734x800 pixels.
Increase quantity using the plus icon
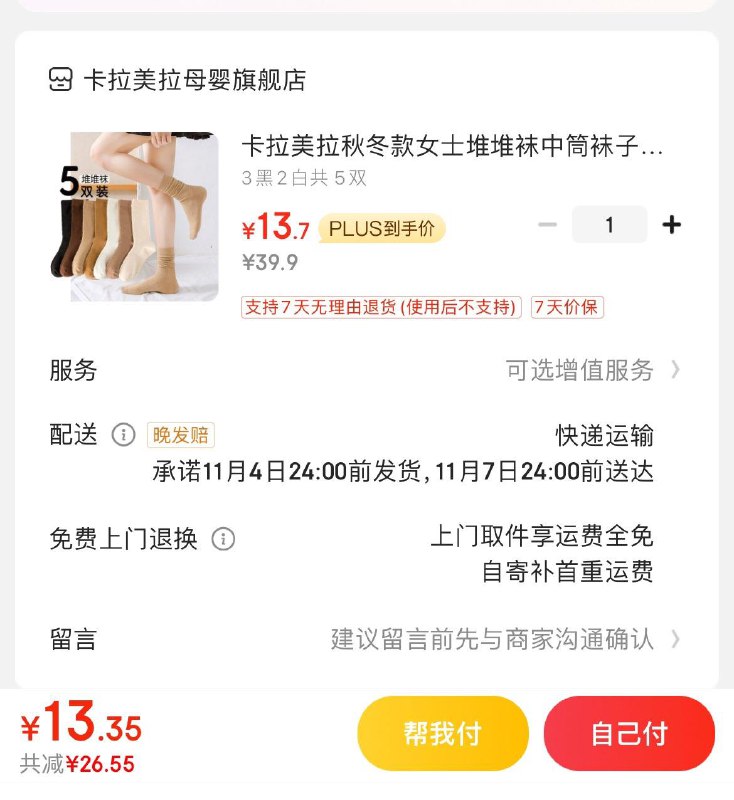click(672, 225)
